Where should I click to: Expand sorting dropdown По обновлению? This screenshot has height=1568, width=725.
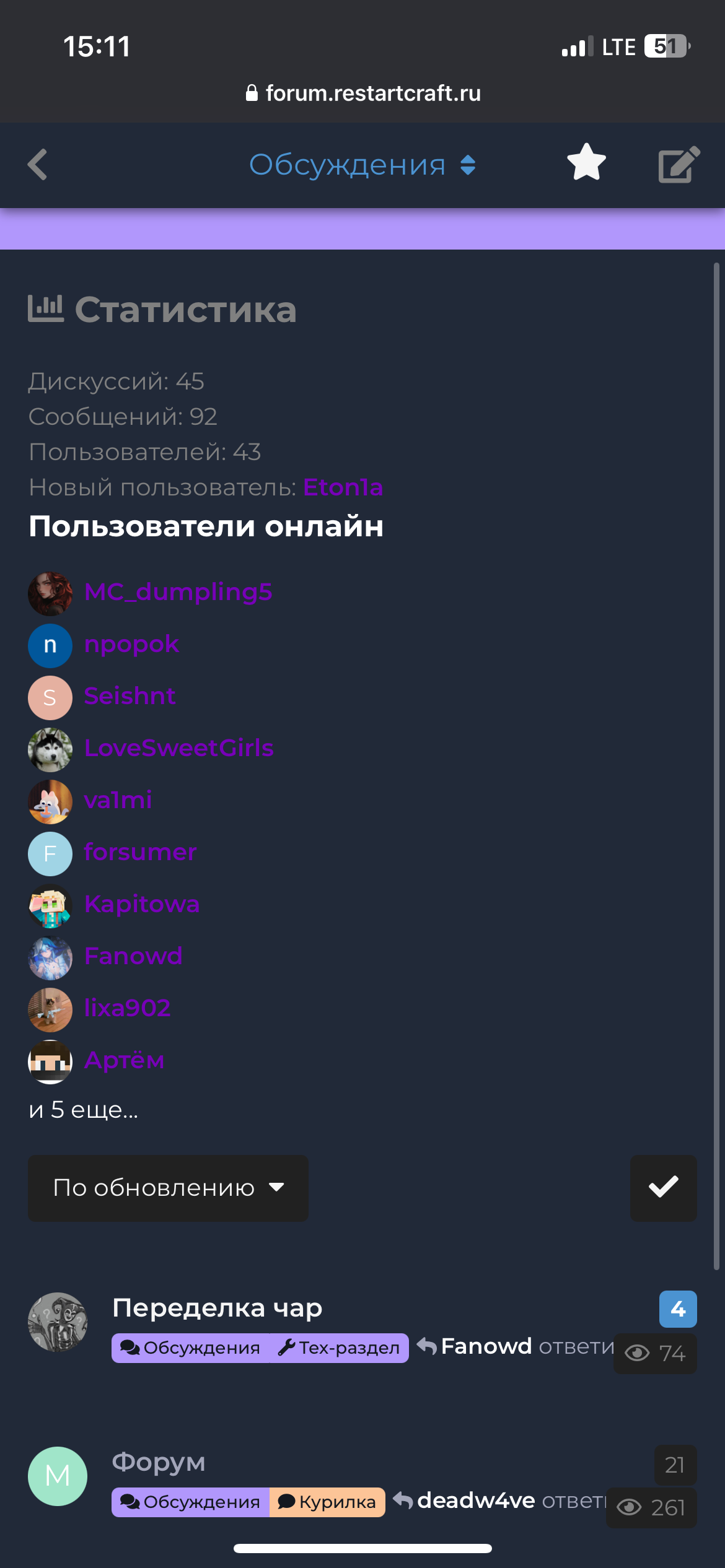(168, 1188)
